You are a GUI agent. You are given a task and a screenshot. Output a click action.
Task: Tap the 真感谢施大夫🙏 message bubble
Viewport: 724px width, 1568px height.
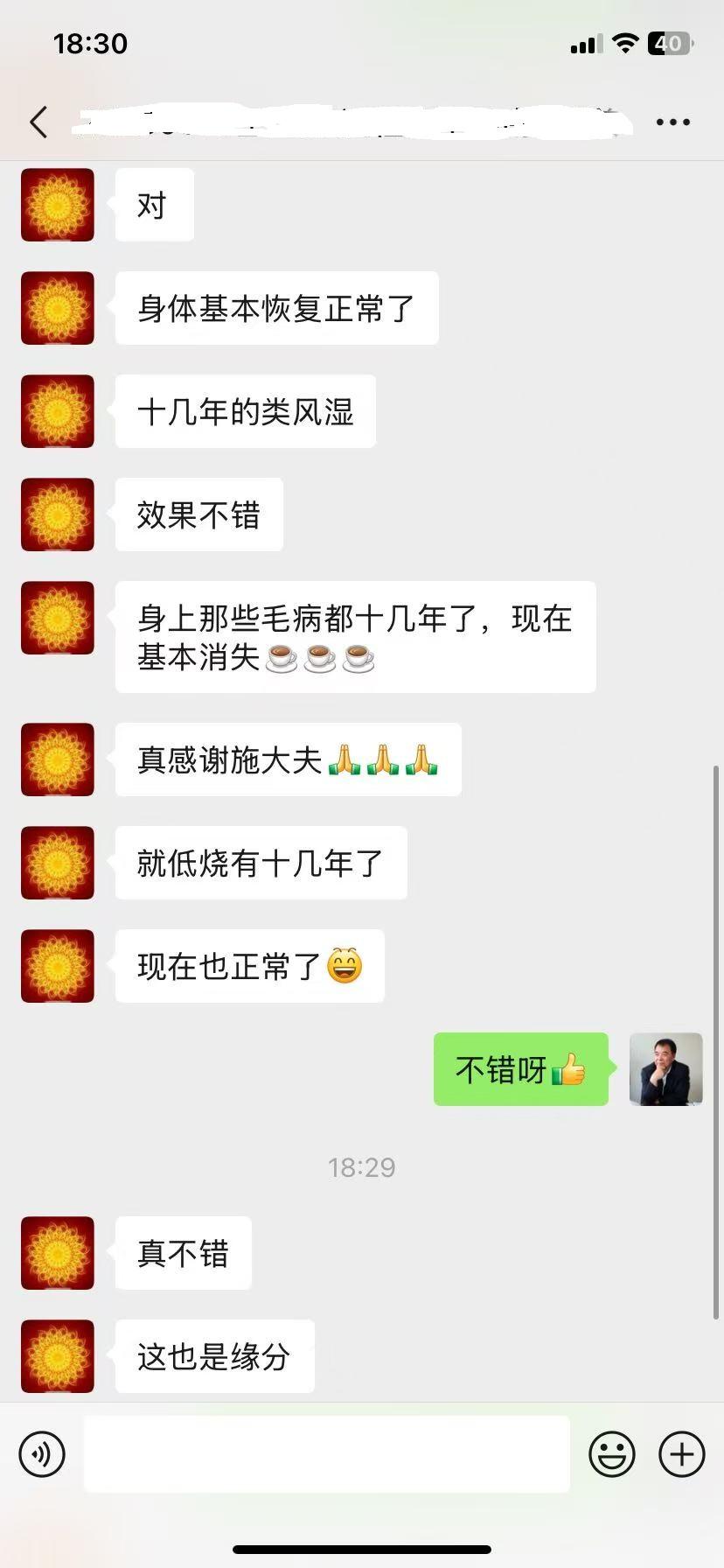pos(289,759)
